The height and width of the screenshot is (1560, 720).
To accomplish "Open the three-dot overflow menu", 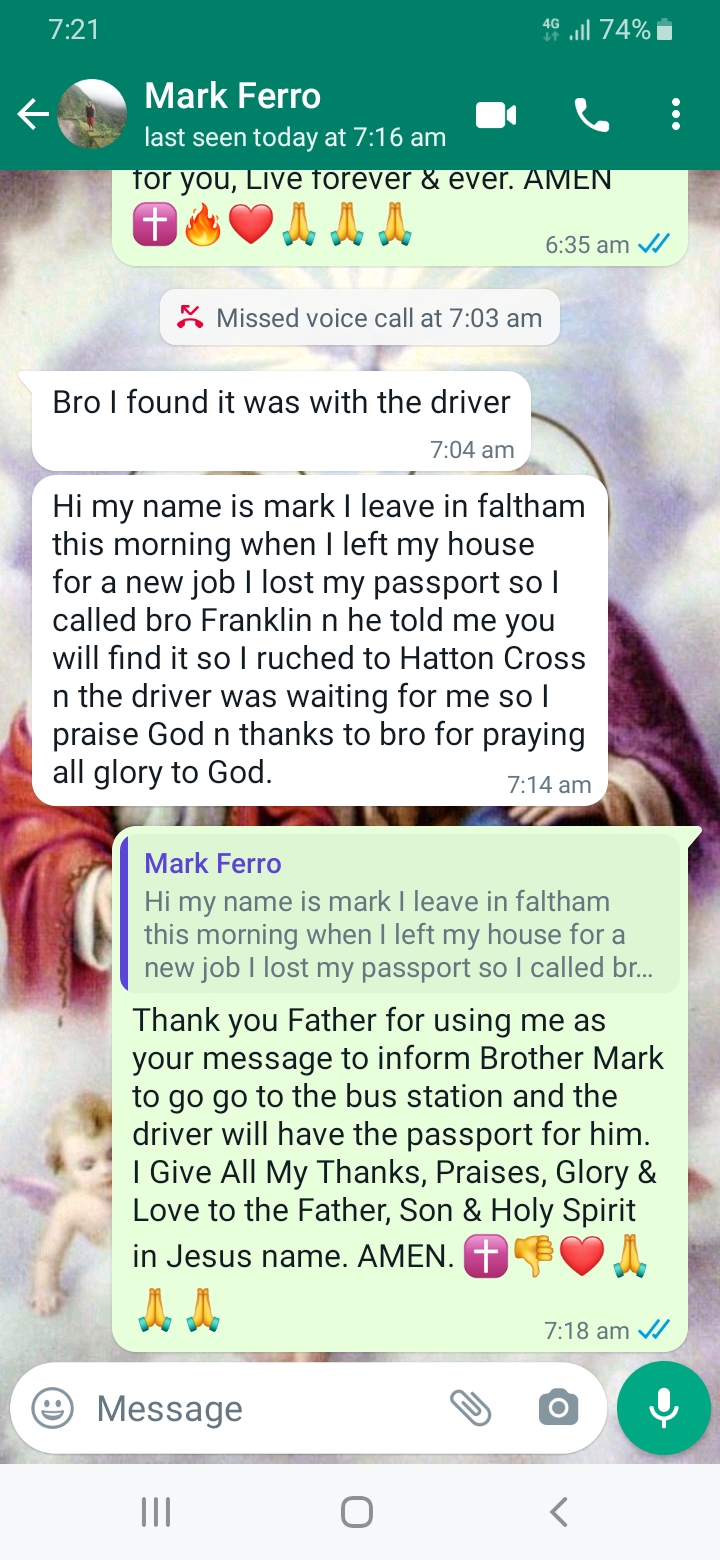I will pyautogui.click(x=676, y=116).
